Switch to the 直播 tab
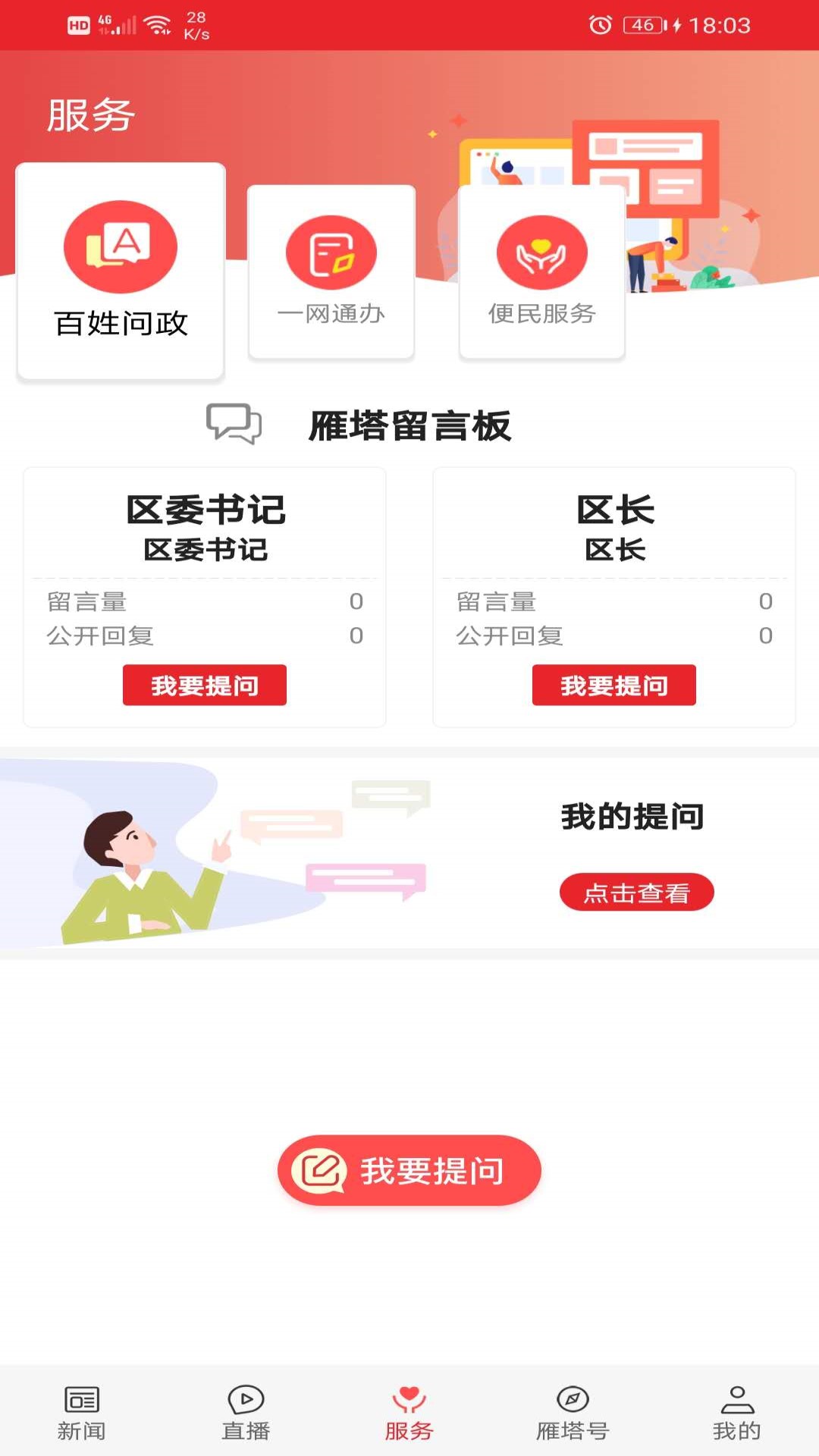This screenshot has height=1456, width=819. 246,1413
